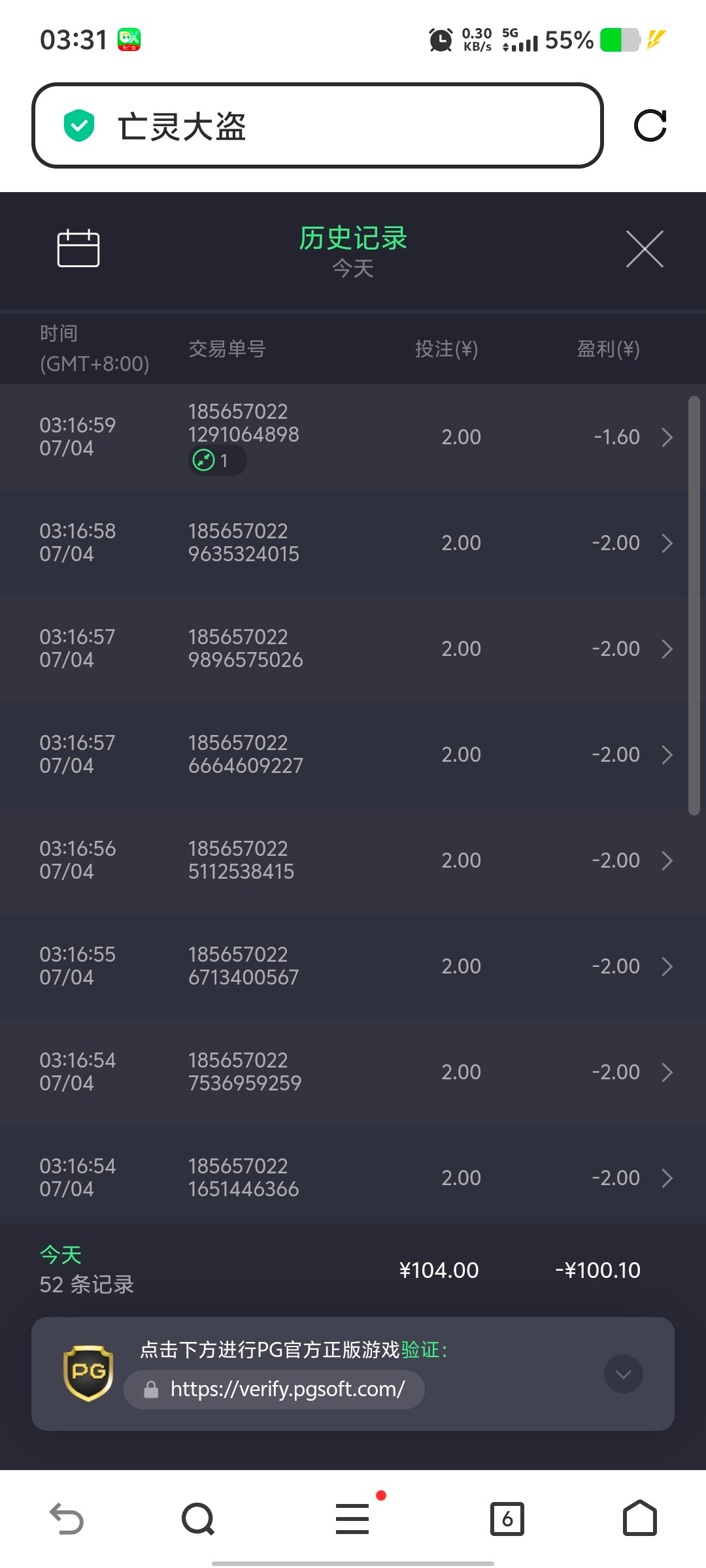Show the 6 open browser tabs
706x1568 pixels.
point(507,1518)
